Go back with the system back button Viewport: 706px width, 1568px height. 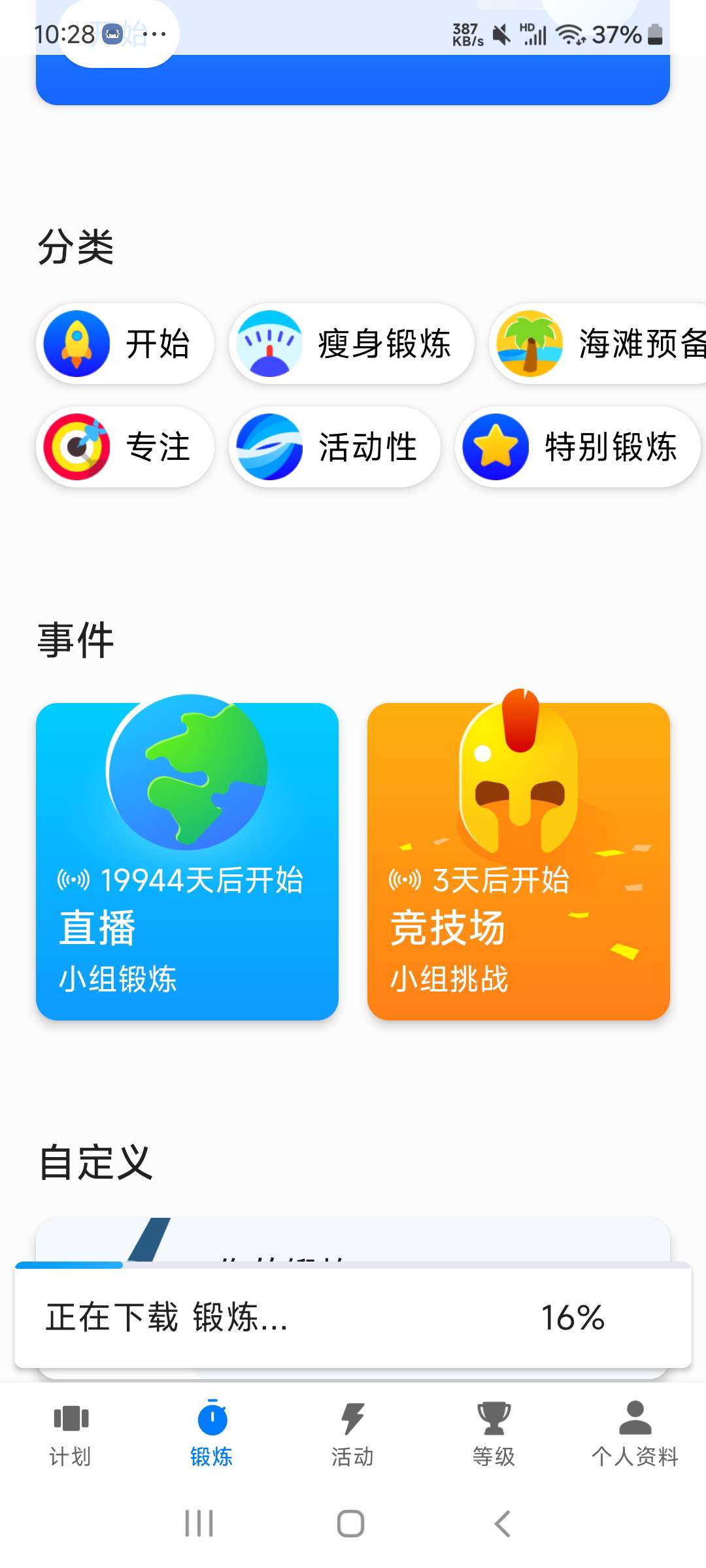pos(502,1524)
